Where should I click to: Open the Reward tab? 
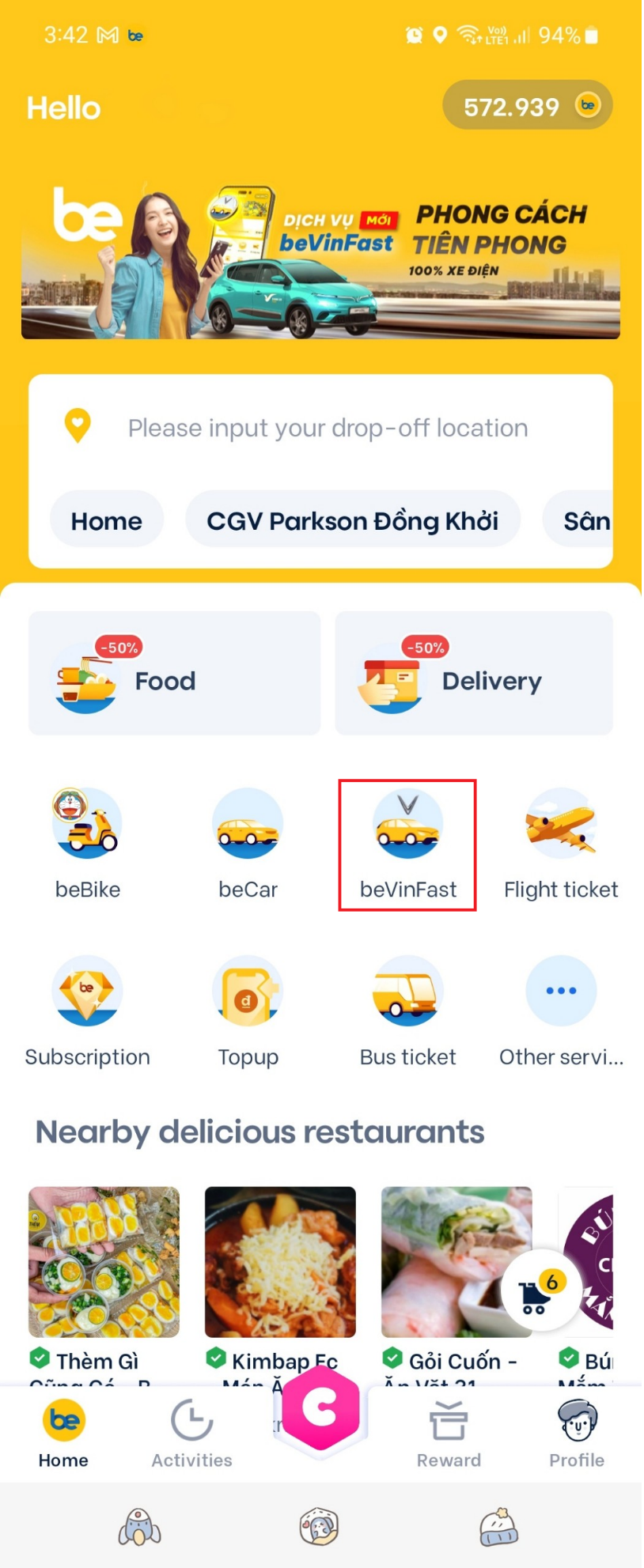[x=448, y=1431]
